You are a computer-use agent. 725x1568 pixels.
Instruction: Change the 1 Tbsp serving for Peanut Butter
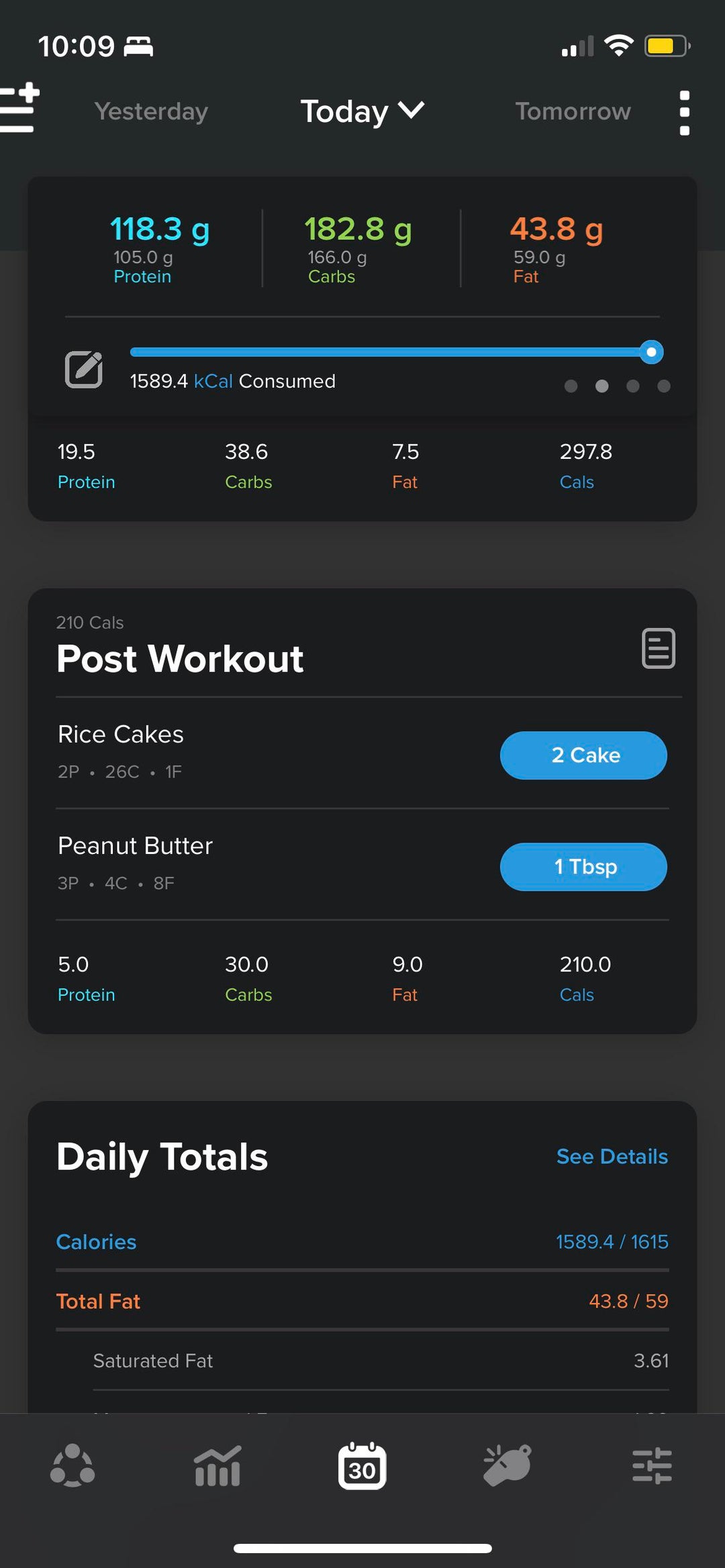[x=583, y=867]
